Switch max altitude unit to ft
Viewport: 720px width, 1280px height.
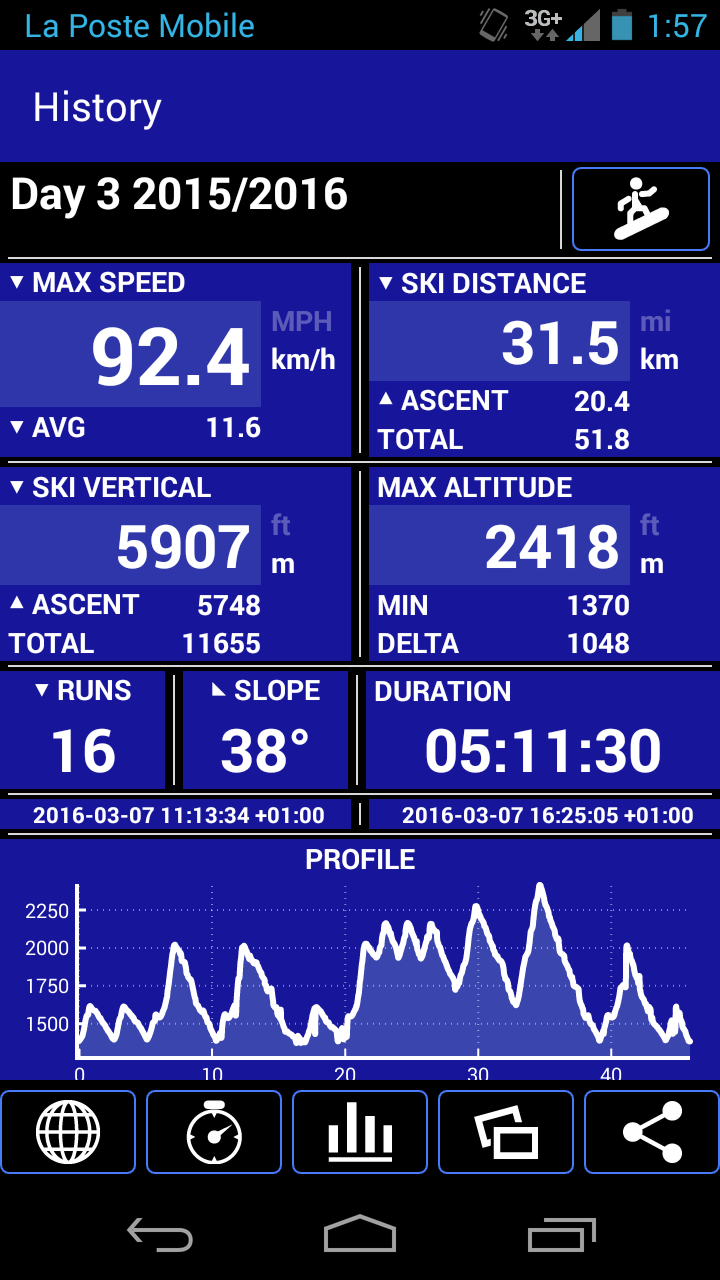point(650,525)
